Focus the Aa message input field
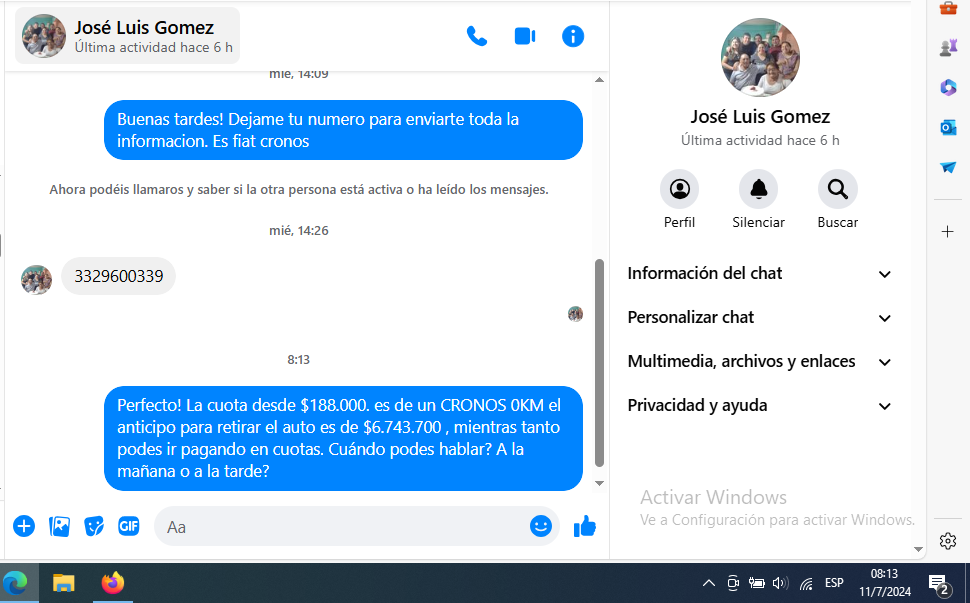The width and height of the screenshot is (970, 603). 340,526
